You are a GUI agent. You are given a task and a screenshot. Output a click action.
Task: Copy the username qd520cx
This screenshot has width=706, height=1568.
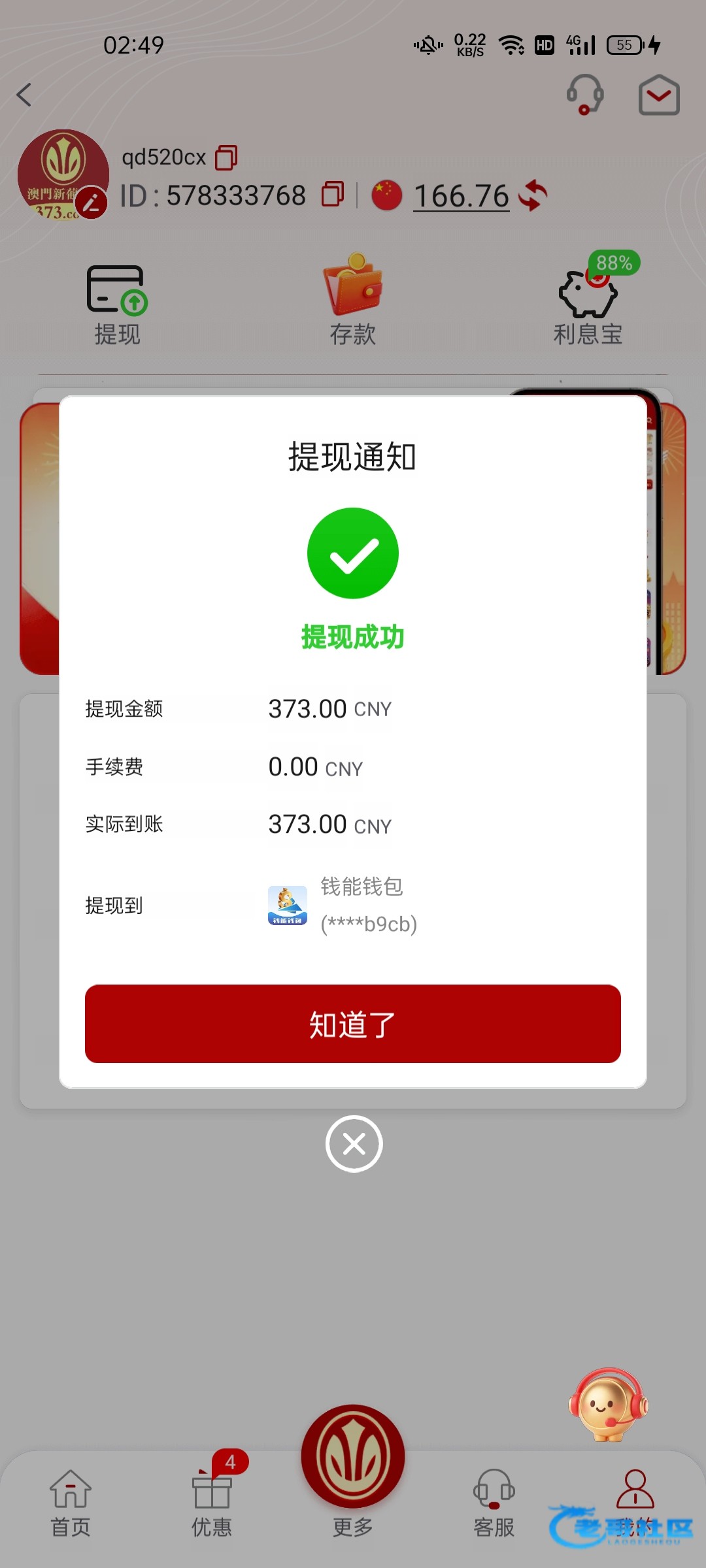(x=226, y=157)
